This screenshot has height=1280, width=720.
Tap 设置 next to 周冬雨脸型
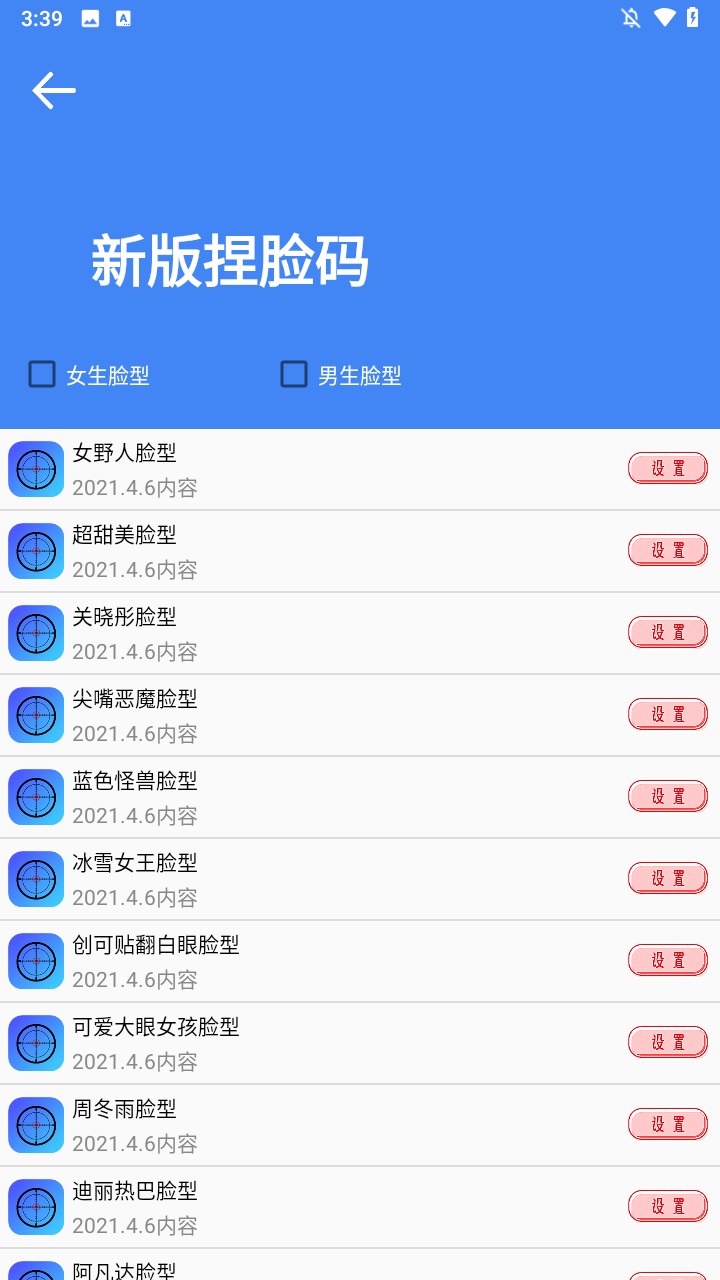[x=667, y=1124]
